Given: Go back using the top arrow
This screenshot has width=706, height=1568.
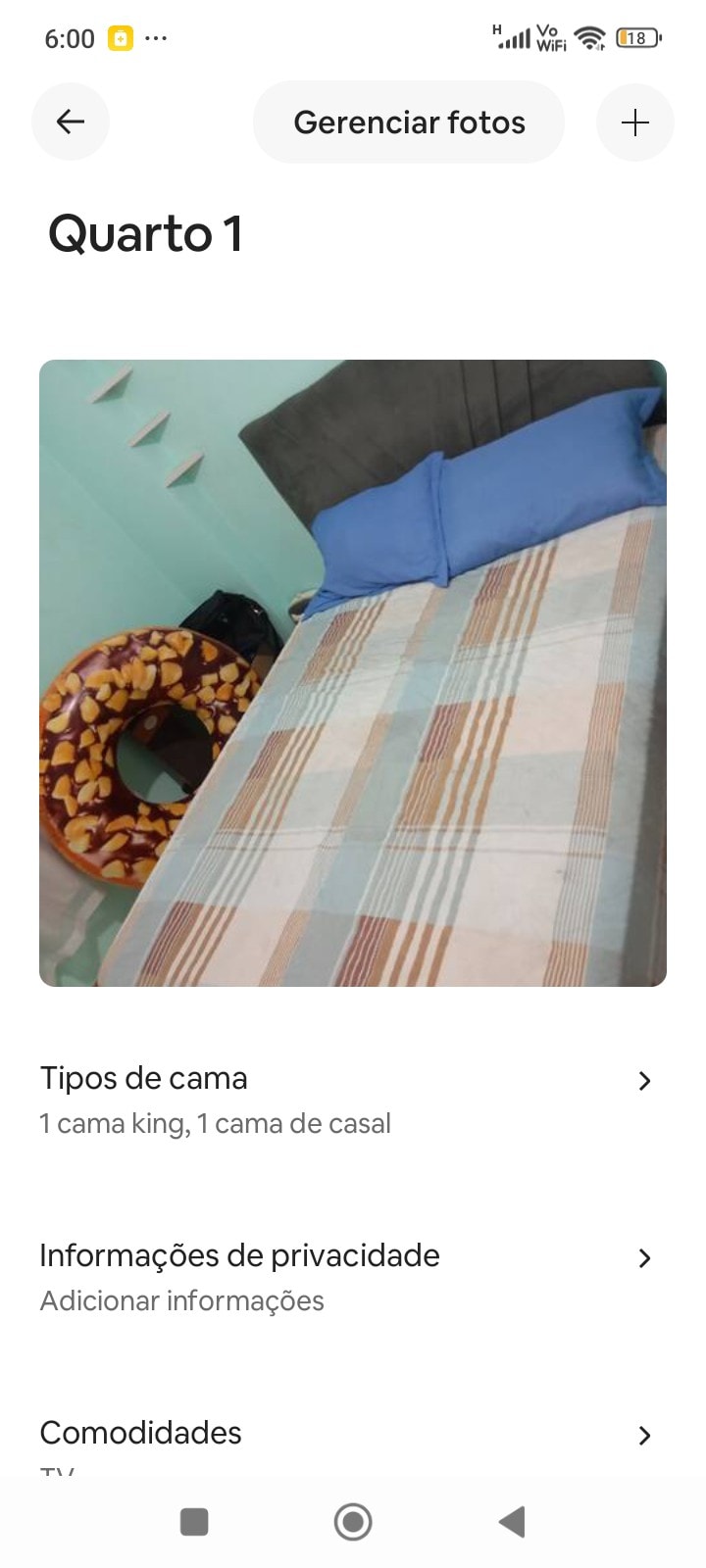Looking at the screenshot, I should [71, 122].
